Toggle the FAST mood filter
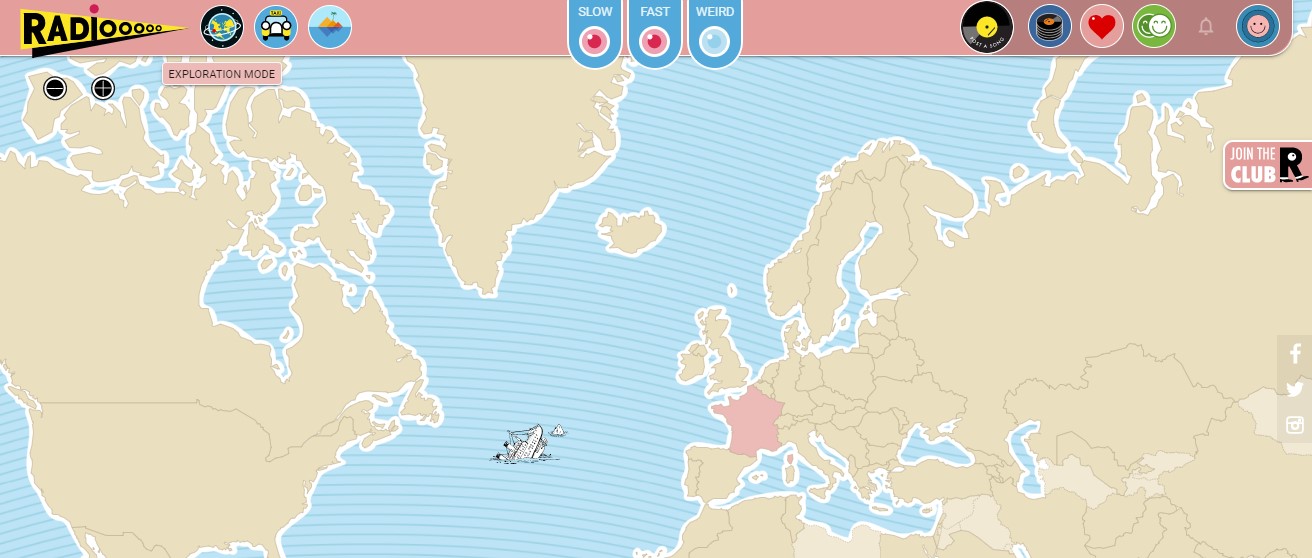The image size is (1312, 558). pos(655,40)
